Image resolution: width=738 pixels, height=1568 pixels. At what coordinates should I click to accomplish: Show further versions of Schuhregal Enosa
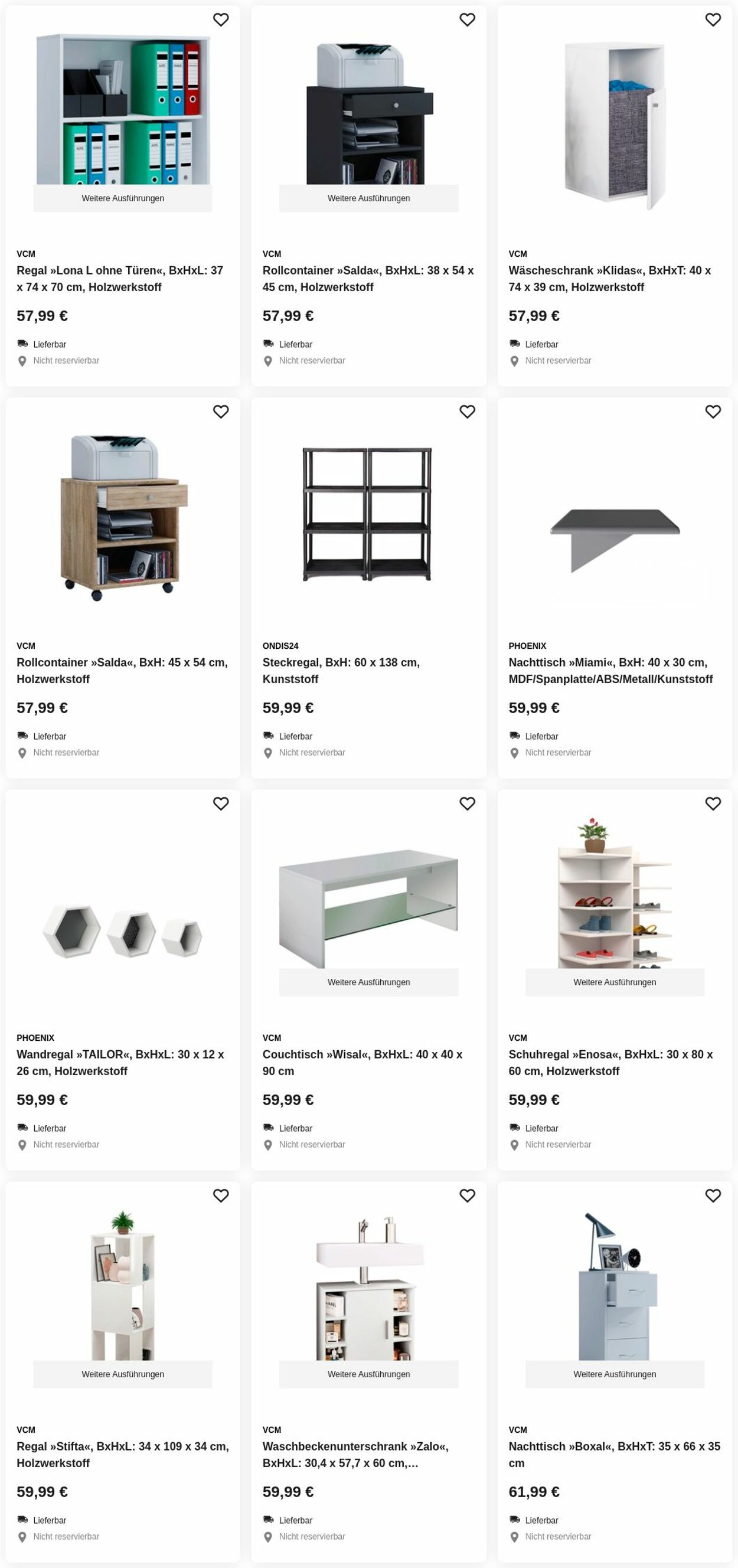(x=615, y=982)
